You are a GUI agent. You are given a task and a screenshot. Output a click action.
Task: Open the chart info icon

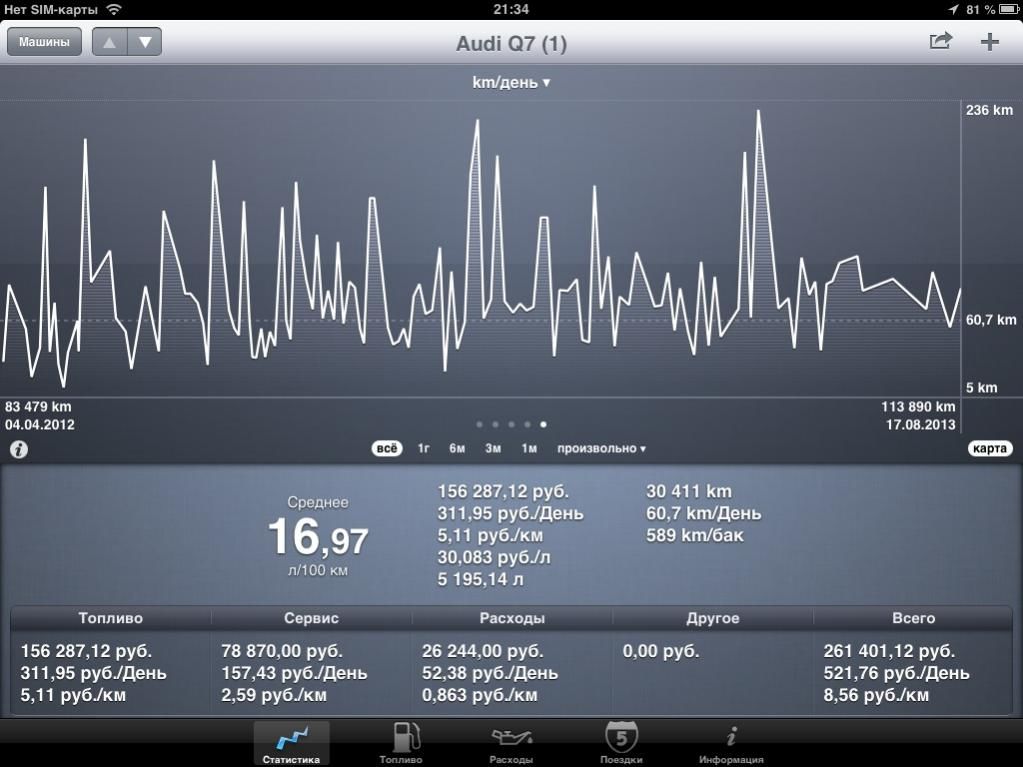coord(18,449)
